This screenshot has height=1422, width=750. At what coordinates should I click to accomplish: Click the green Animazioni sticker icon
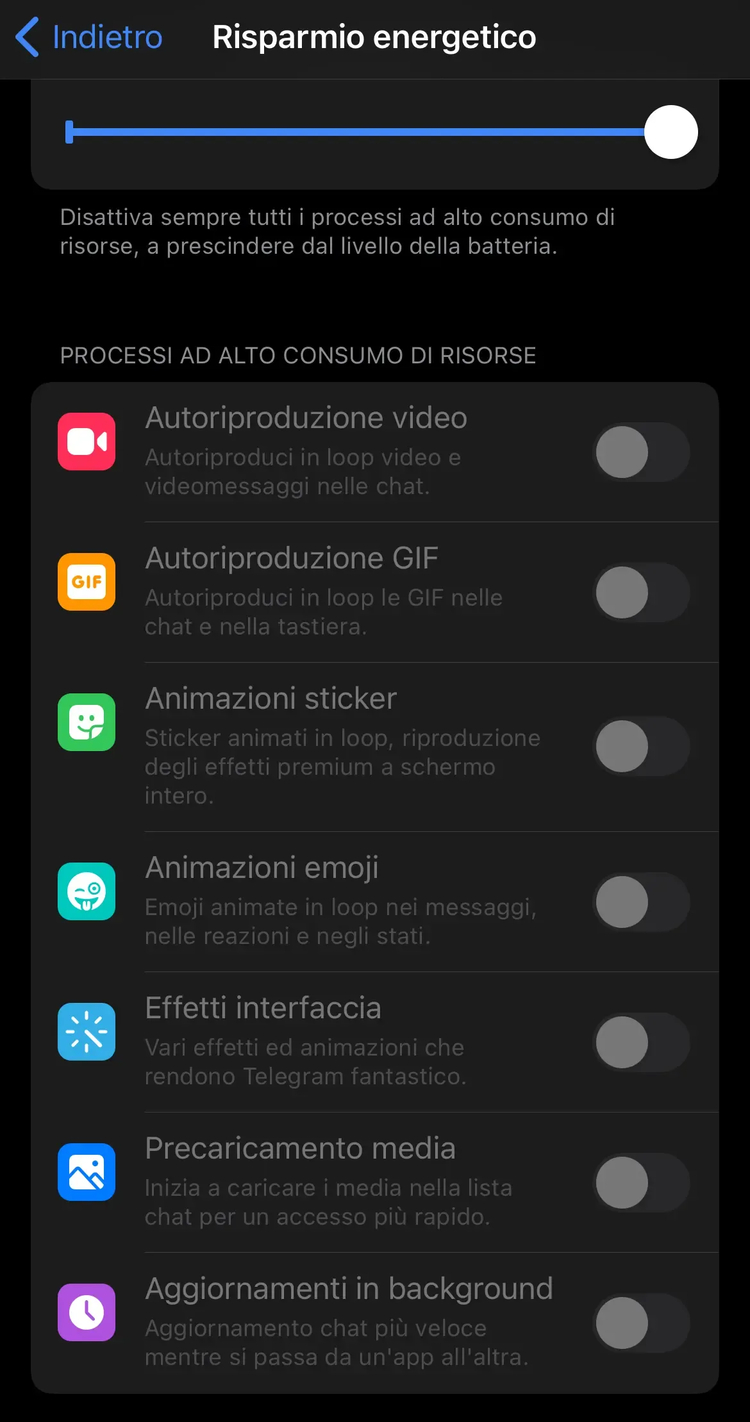click(x=87, y=722)
